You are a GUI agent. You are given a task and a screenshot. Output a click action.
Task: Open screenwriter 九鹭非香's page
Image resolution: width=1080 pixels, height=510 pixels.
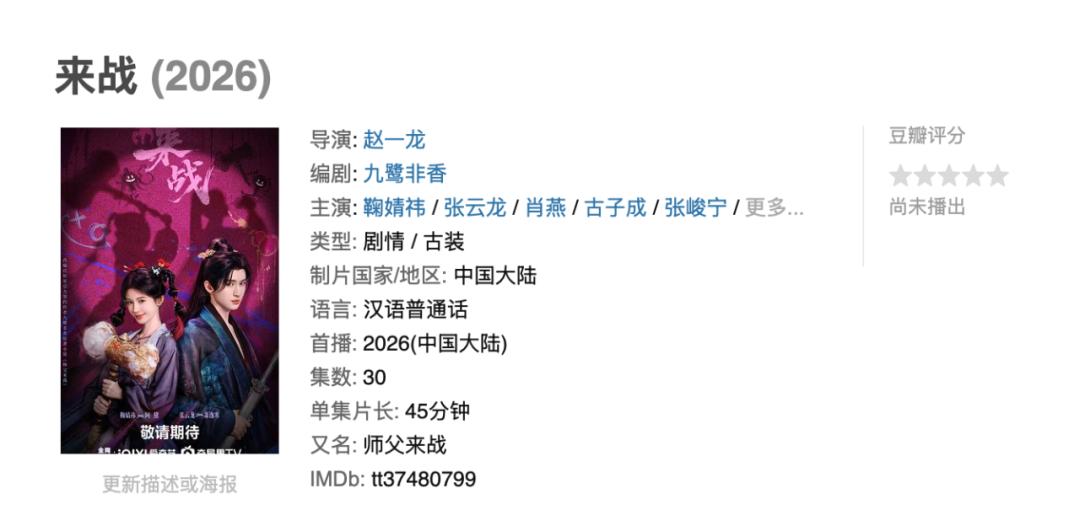pyautogui.click(x=404, y=174)
